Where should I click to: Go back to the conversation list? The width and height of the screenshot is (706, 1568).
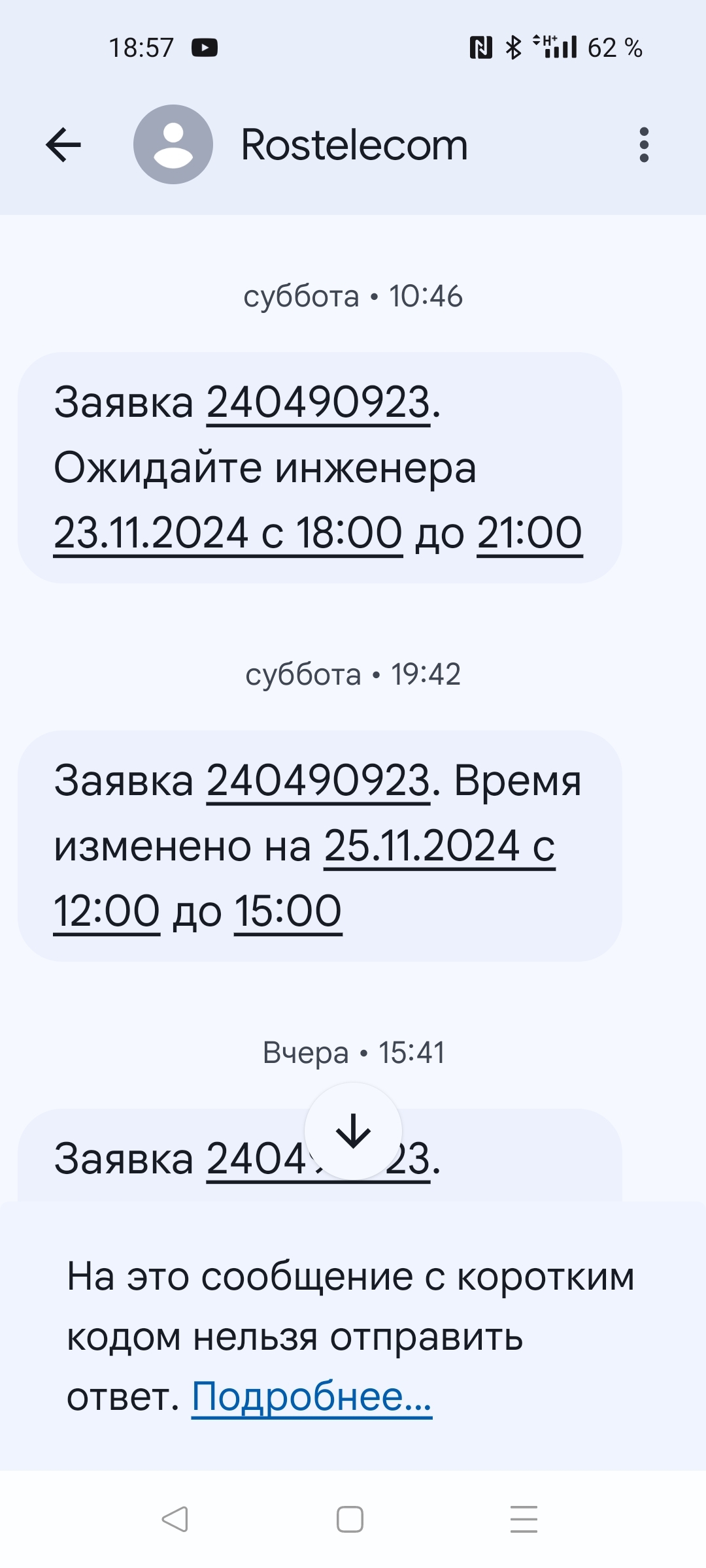(63, 144)
